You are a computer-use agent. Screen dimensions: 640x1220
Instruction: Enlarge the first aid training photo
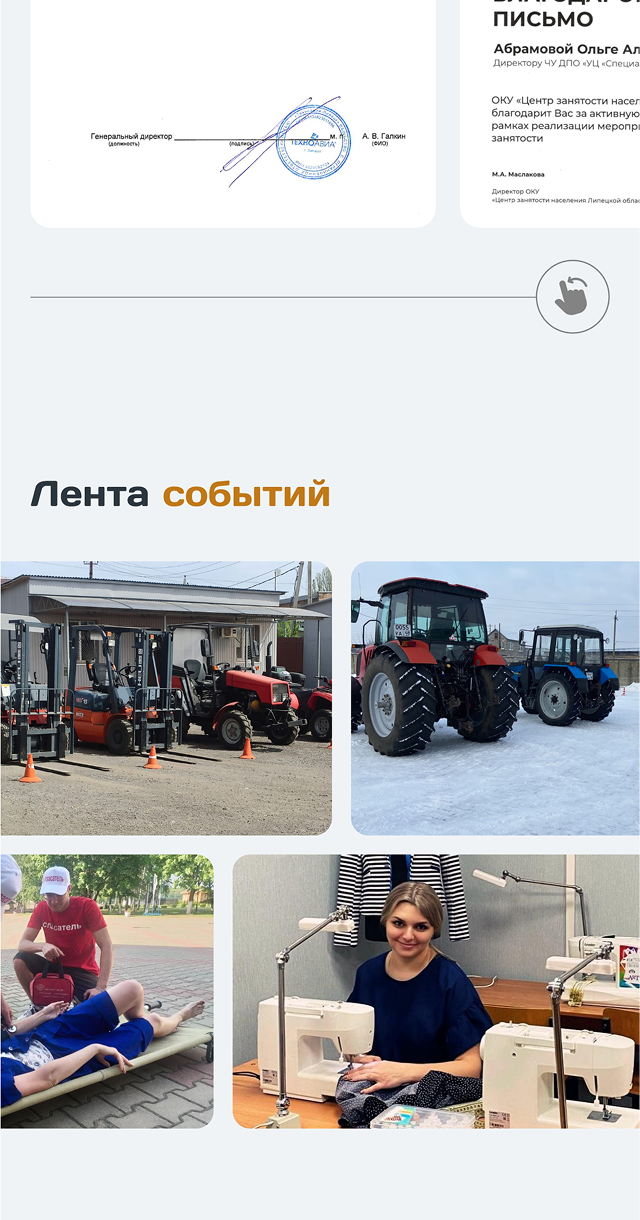(x=107, y=990)
